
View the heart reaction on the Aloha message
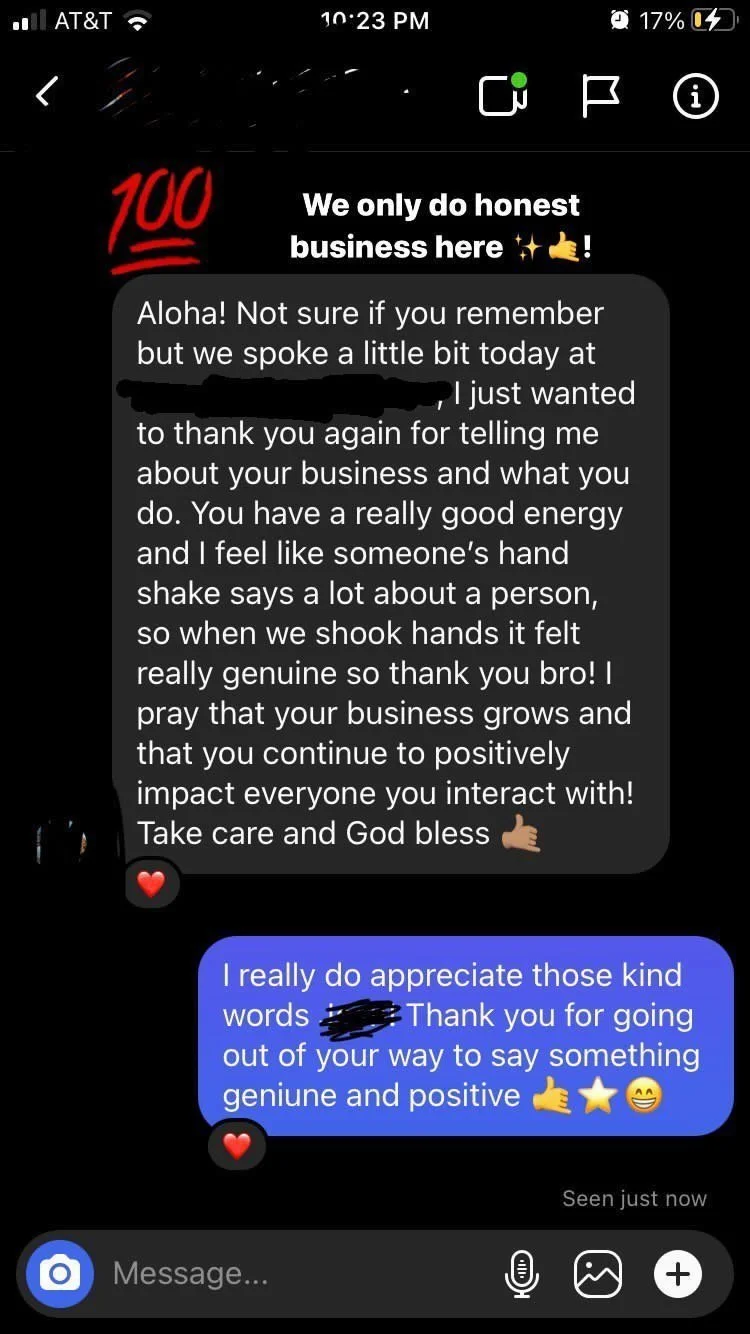(x=151, y=884)
